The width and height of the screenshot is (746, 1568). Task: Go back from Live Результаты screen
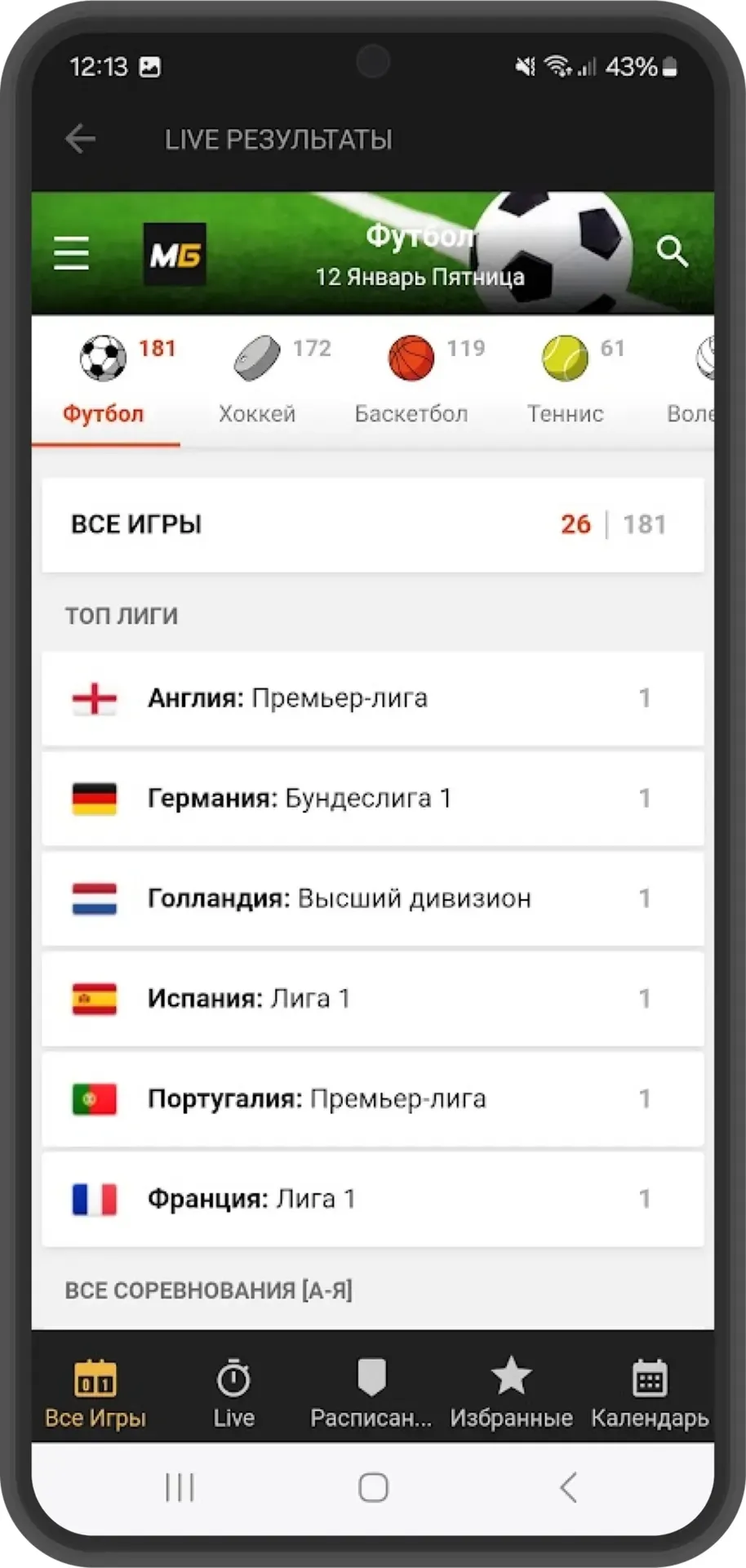click(80, 139)
